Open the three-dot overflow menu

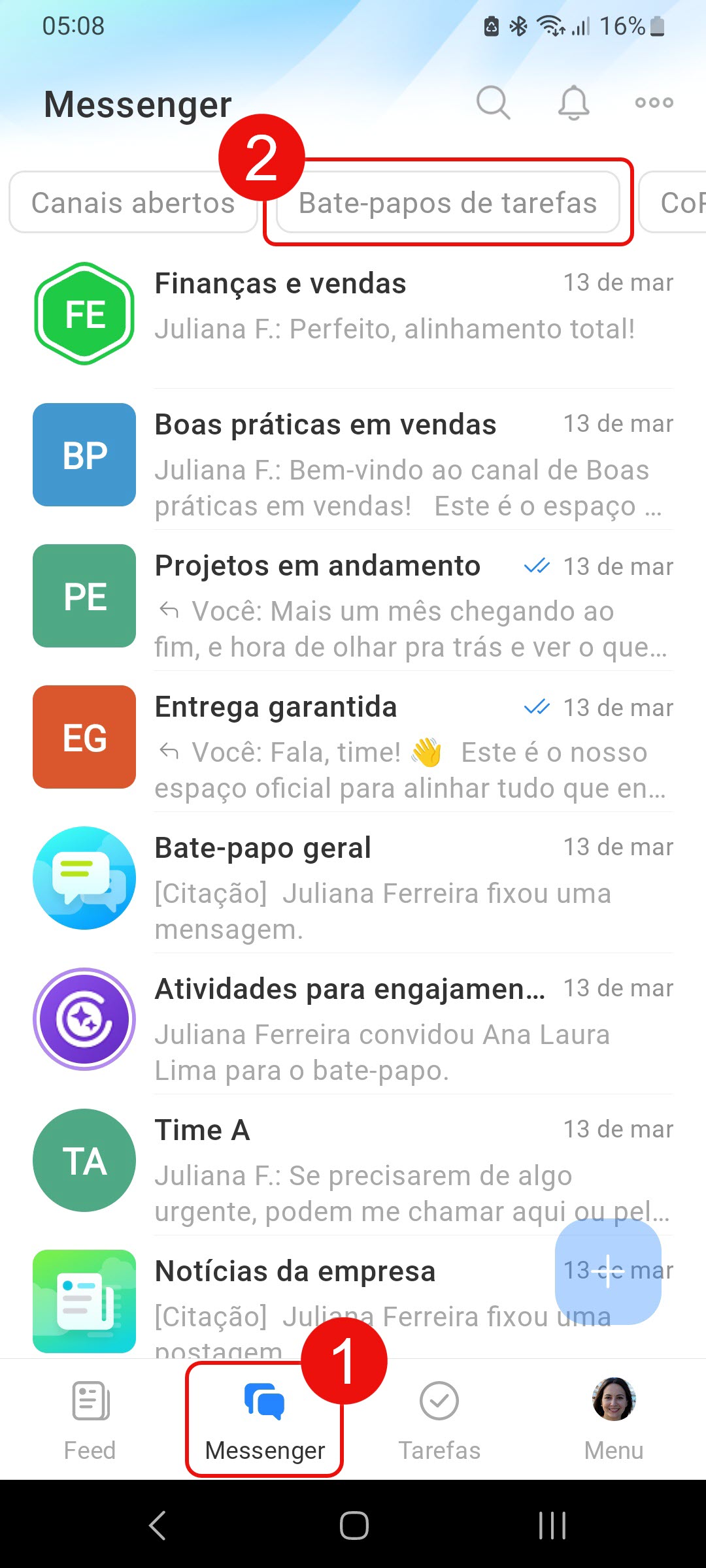click(x=654, y=103)
